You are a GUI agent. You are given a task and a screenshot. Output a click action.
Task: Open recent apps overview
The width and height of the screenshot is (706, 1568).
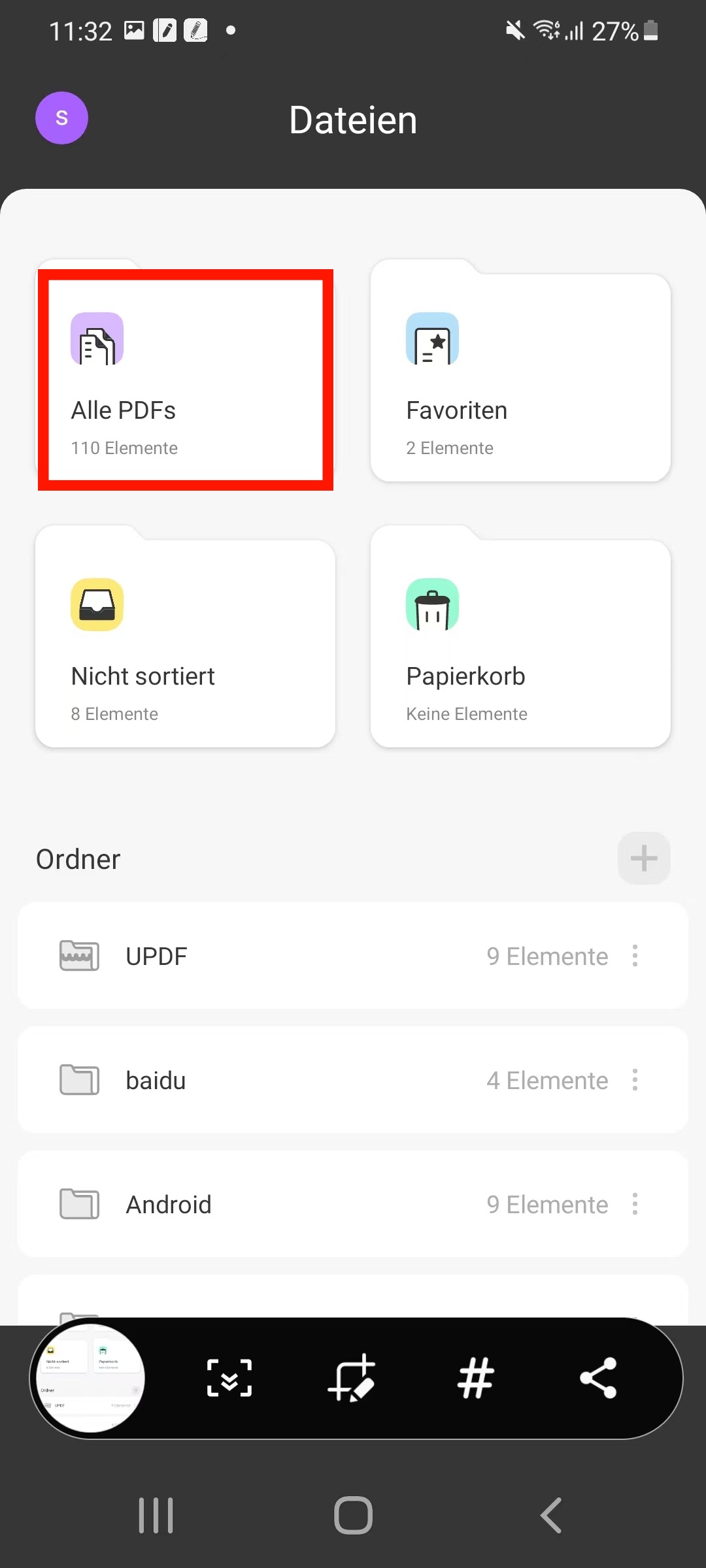point(156,1516)
